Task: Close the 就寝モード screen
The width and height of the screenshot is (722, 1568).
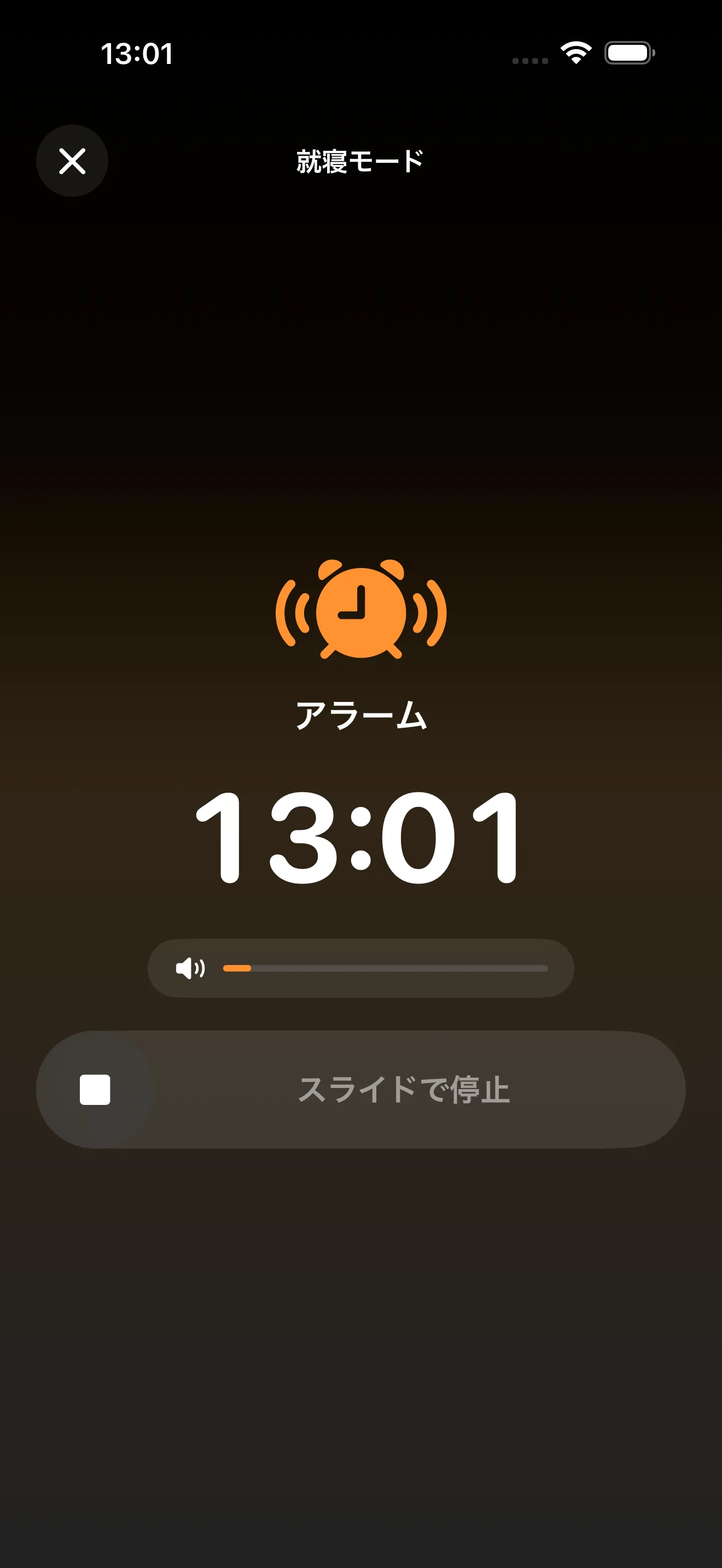Action: pyautogui.click(x=72, y=161)
